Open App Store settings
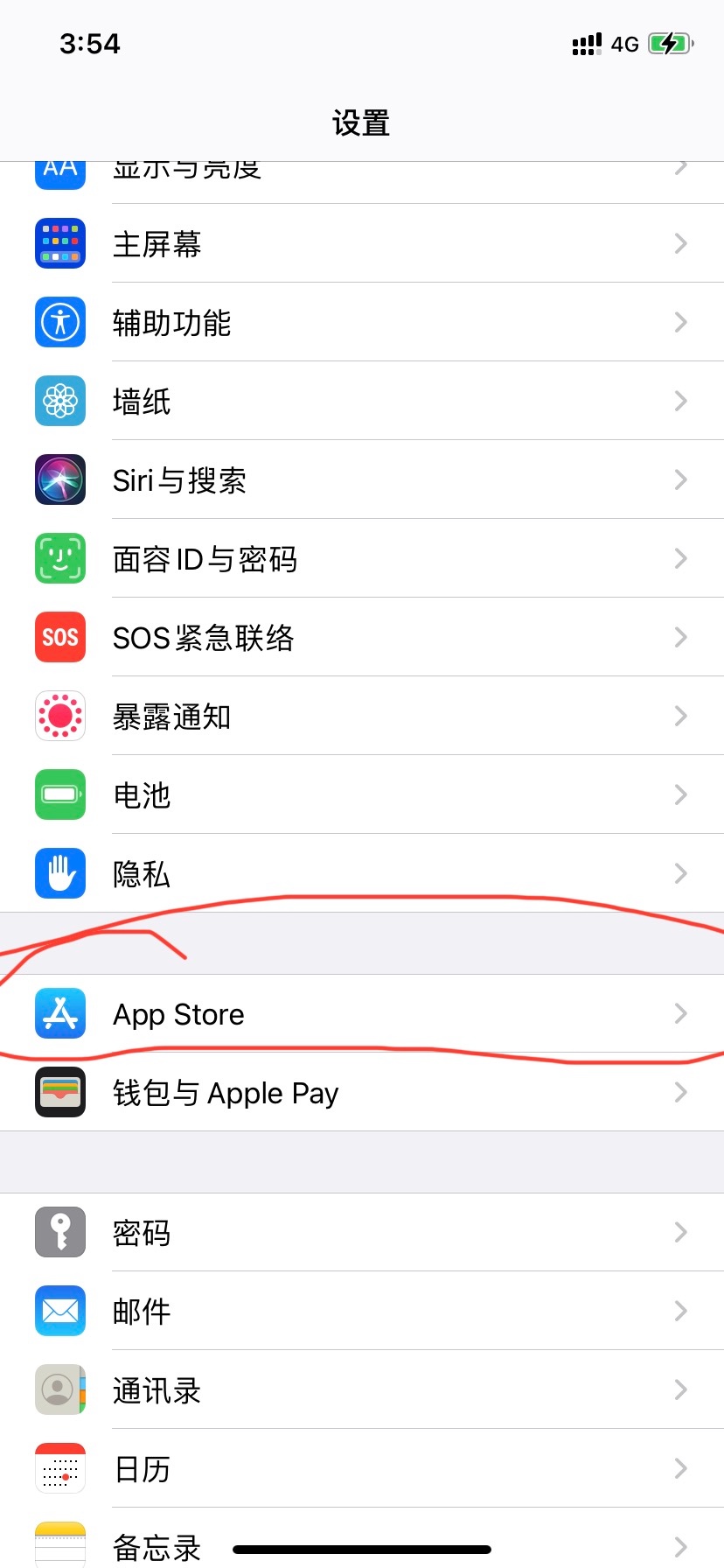This screenshot has width=724, height=1568. [362, 1013]
